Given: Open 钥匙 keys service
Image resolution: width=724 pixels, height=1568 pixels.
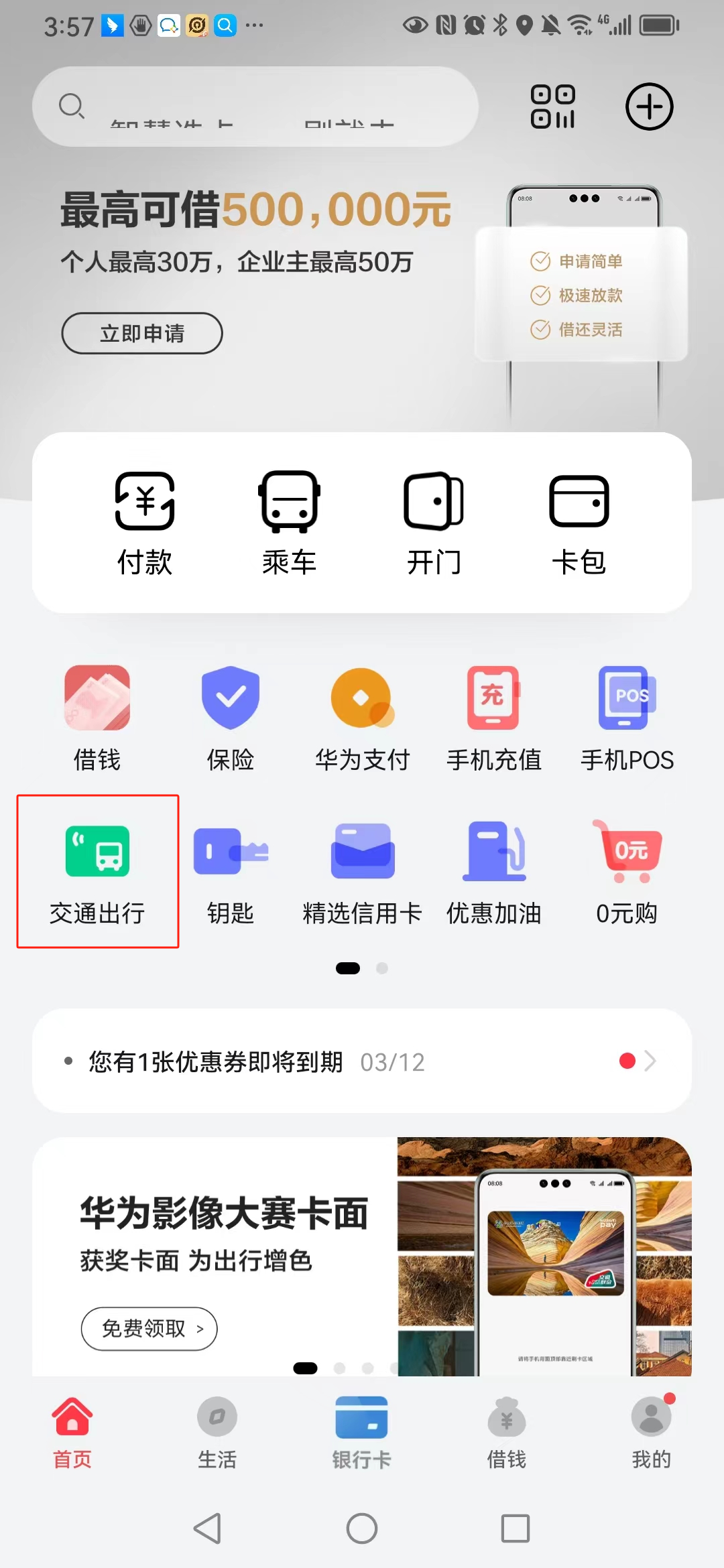Looking at the screenshot, I should point(230,872).
